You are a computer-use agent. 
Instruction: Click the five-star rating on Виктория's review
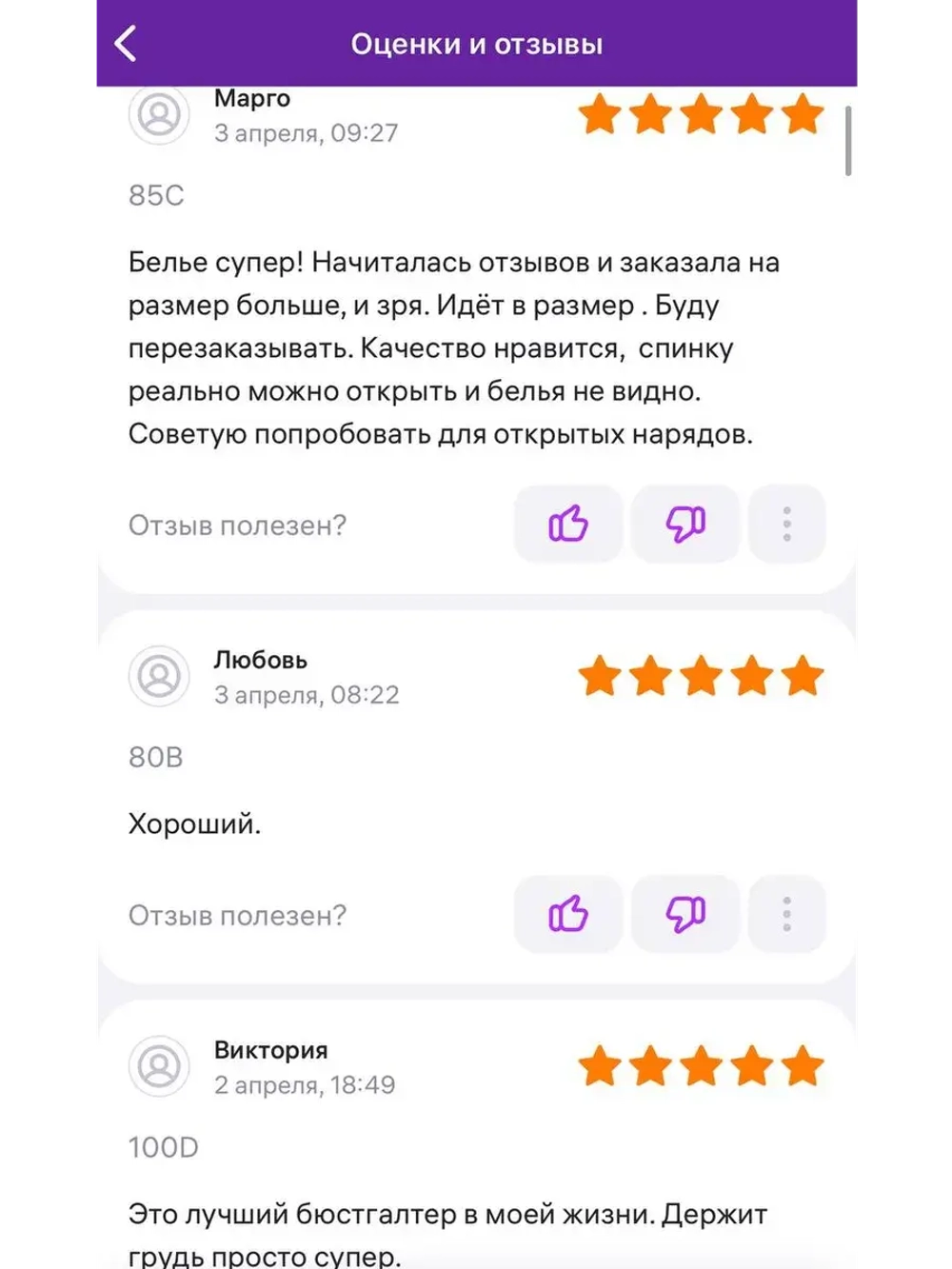click(702, 1066)
